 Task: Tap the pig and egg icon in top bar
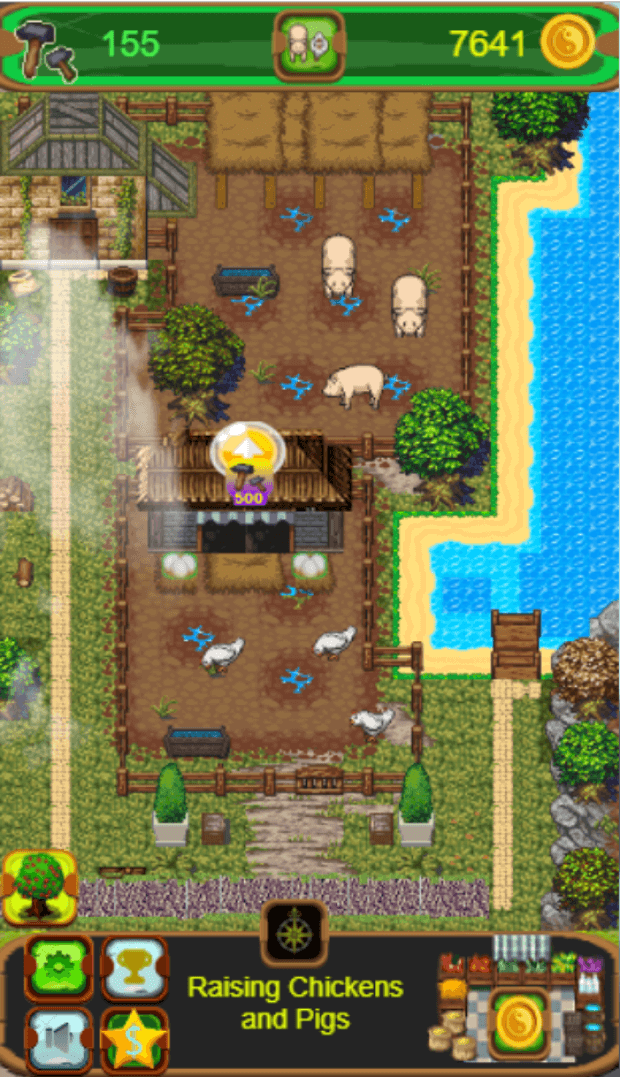[309, 45]
